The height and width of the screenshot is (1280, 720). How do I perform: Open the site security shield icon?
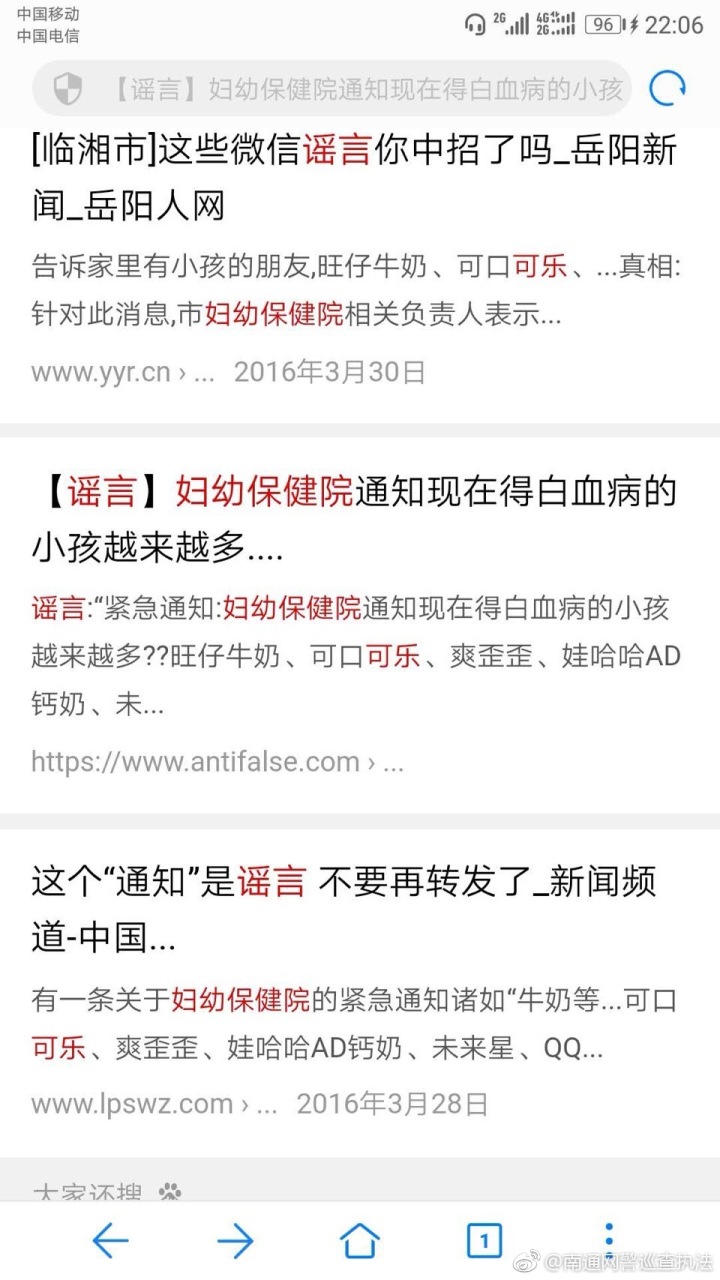coord(68,90)
